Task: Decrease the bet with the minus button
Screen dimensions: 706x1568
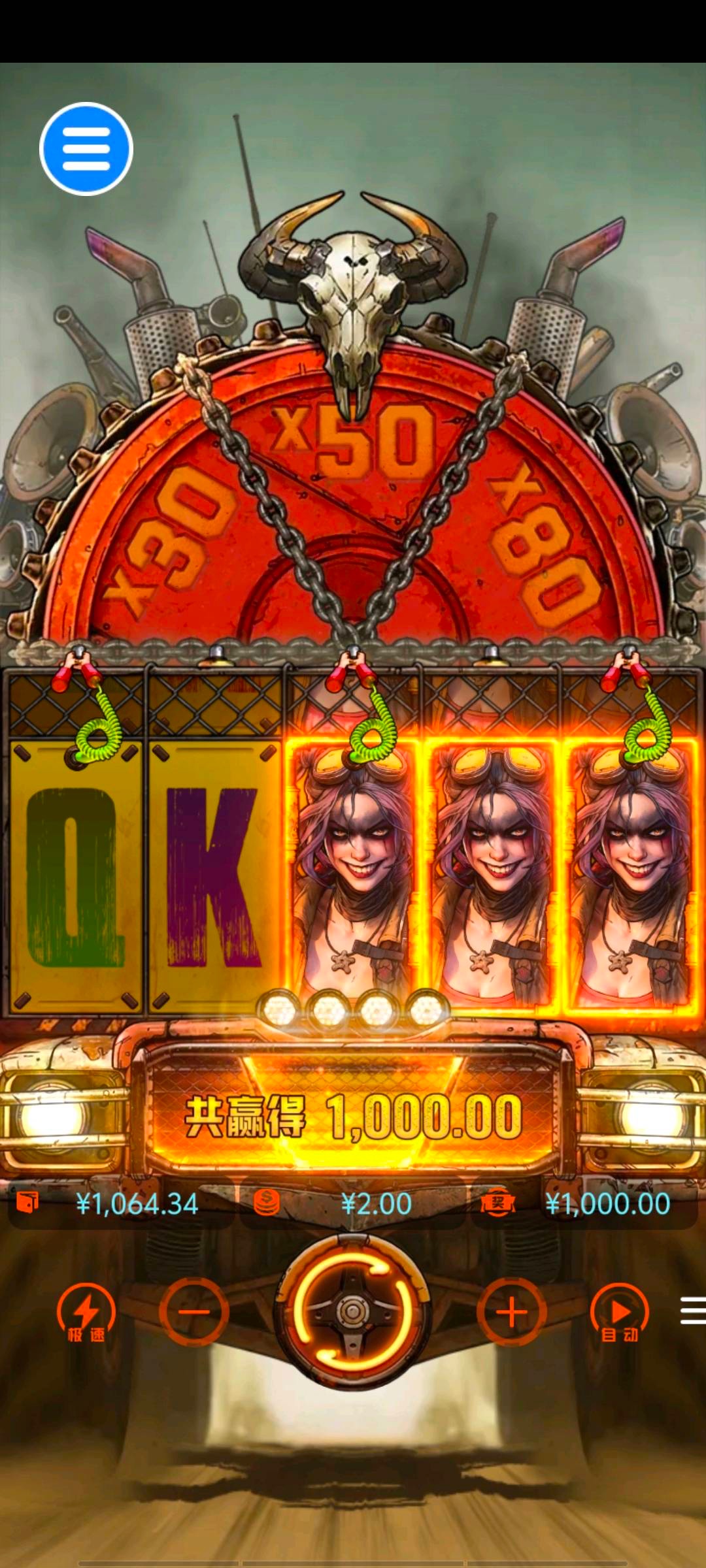Action: (194, 1311)
